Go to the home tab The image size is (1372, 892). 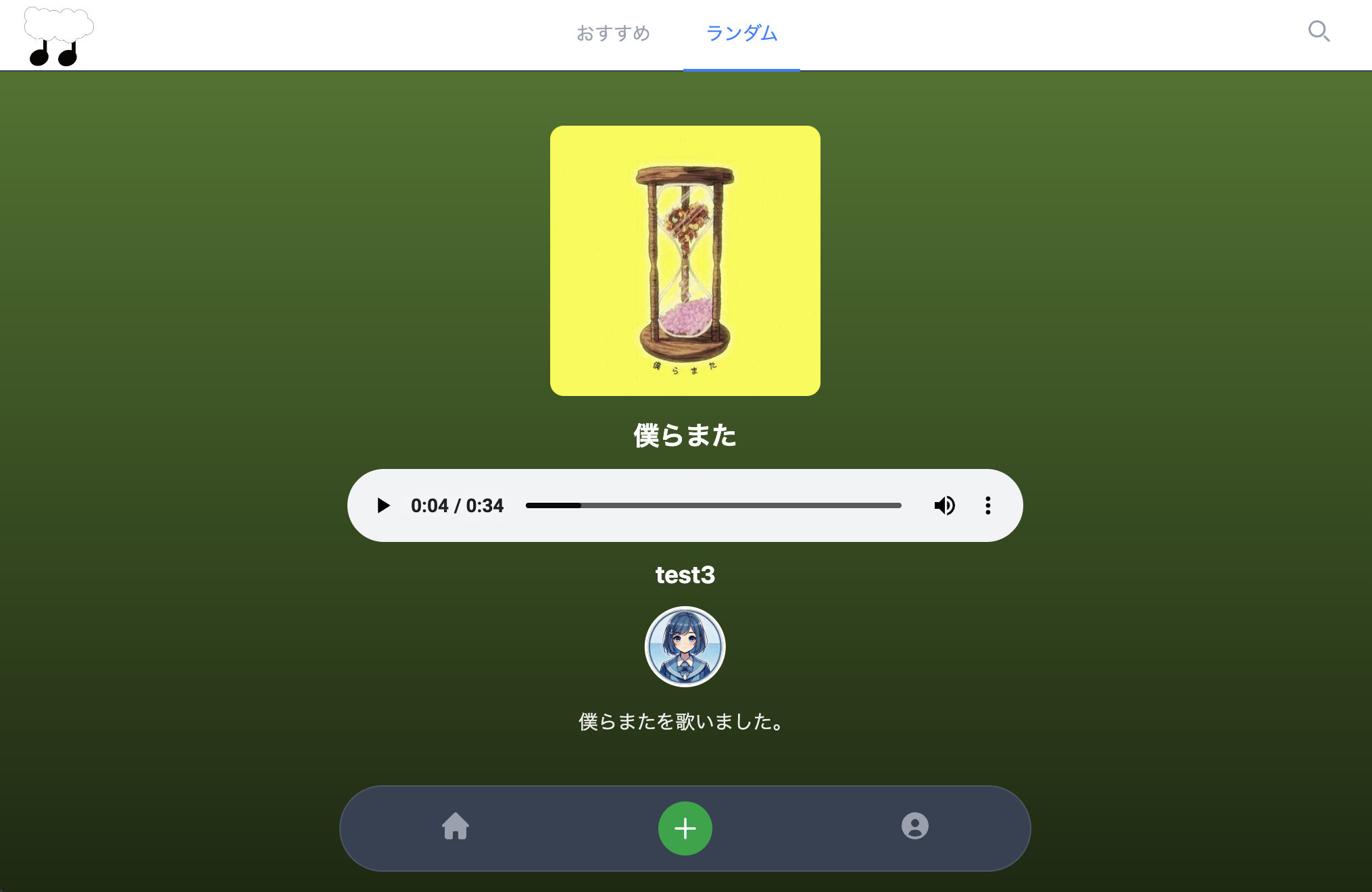tap(456, 826)
